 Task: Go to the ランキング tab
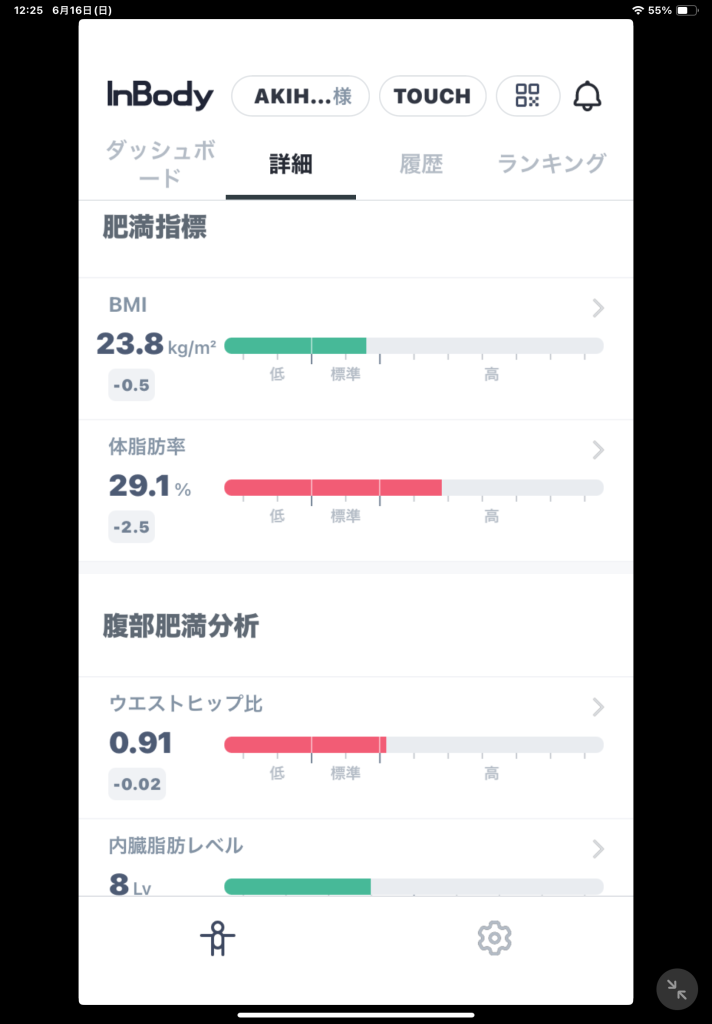[x=552, y=165]
